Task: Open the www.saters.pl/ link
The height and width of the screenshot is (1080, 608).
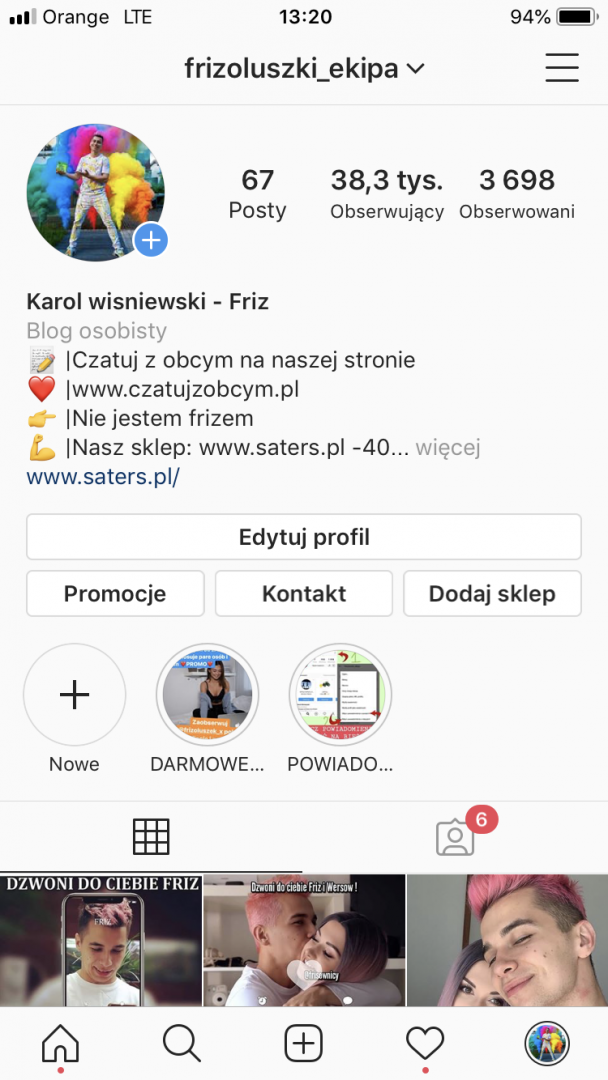Action: click(x=103, y=477)
